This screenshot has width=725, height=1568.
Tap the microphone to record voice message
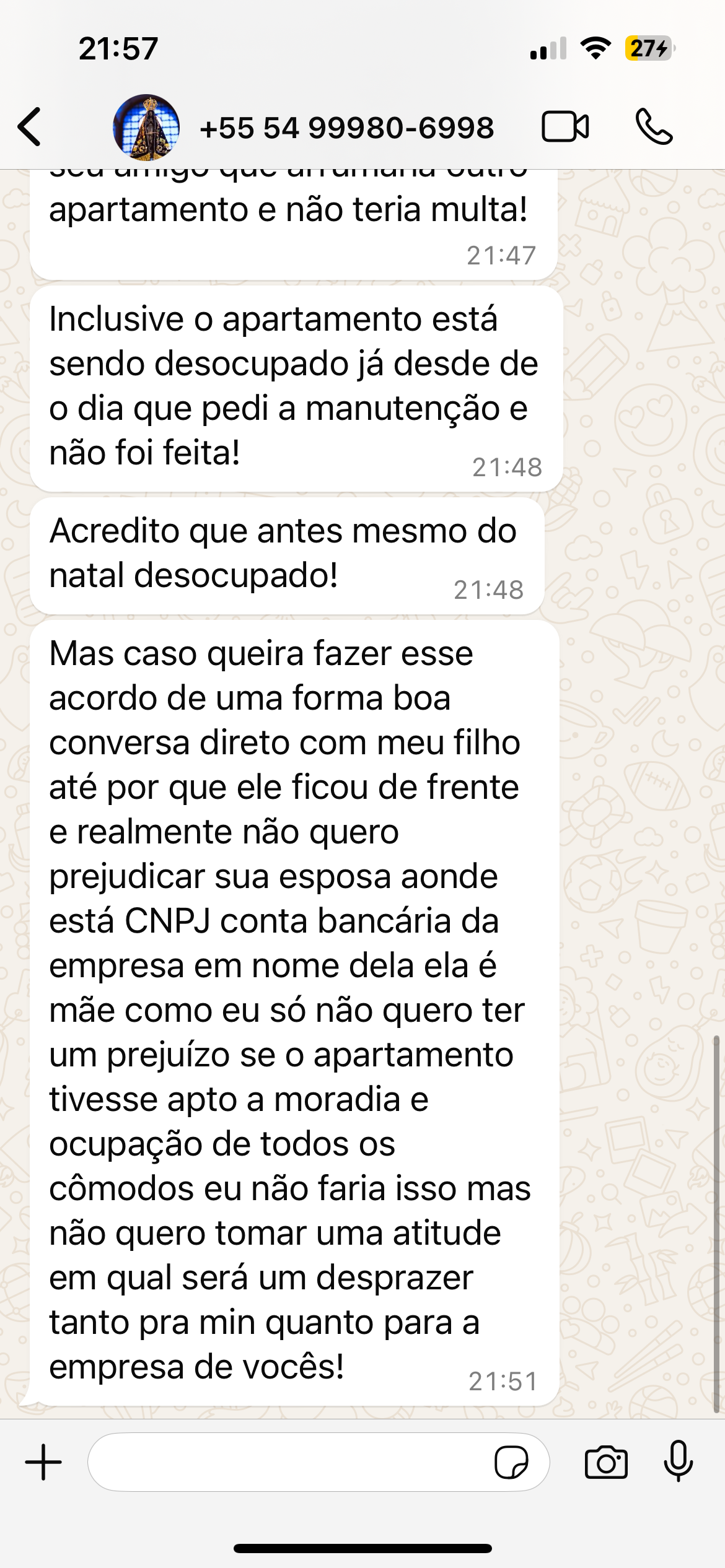pyautogui.click(x=679, y=1461)
